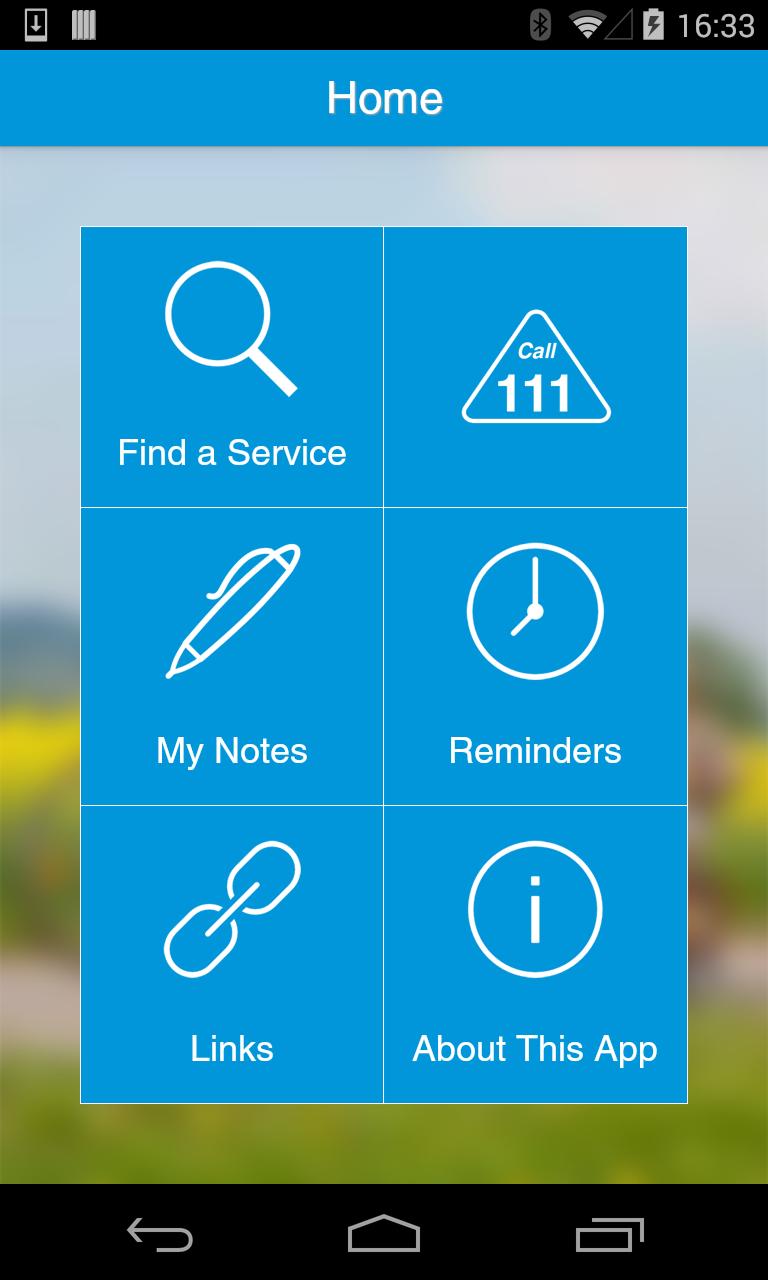The image size is (768, 1280).
Task: Go to Reminders
Action: click(x=536, y=656)
